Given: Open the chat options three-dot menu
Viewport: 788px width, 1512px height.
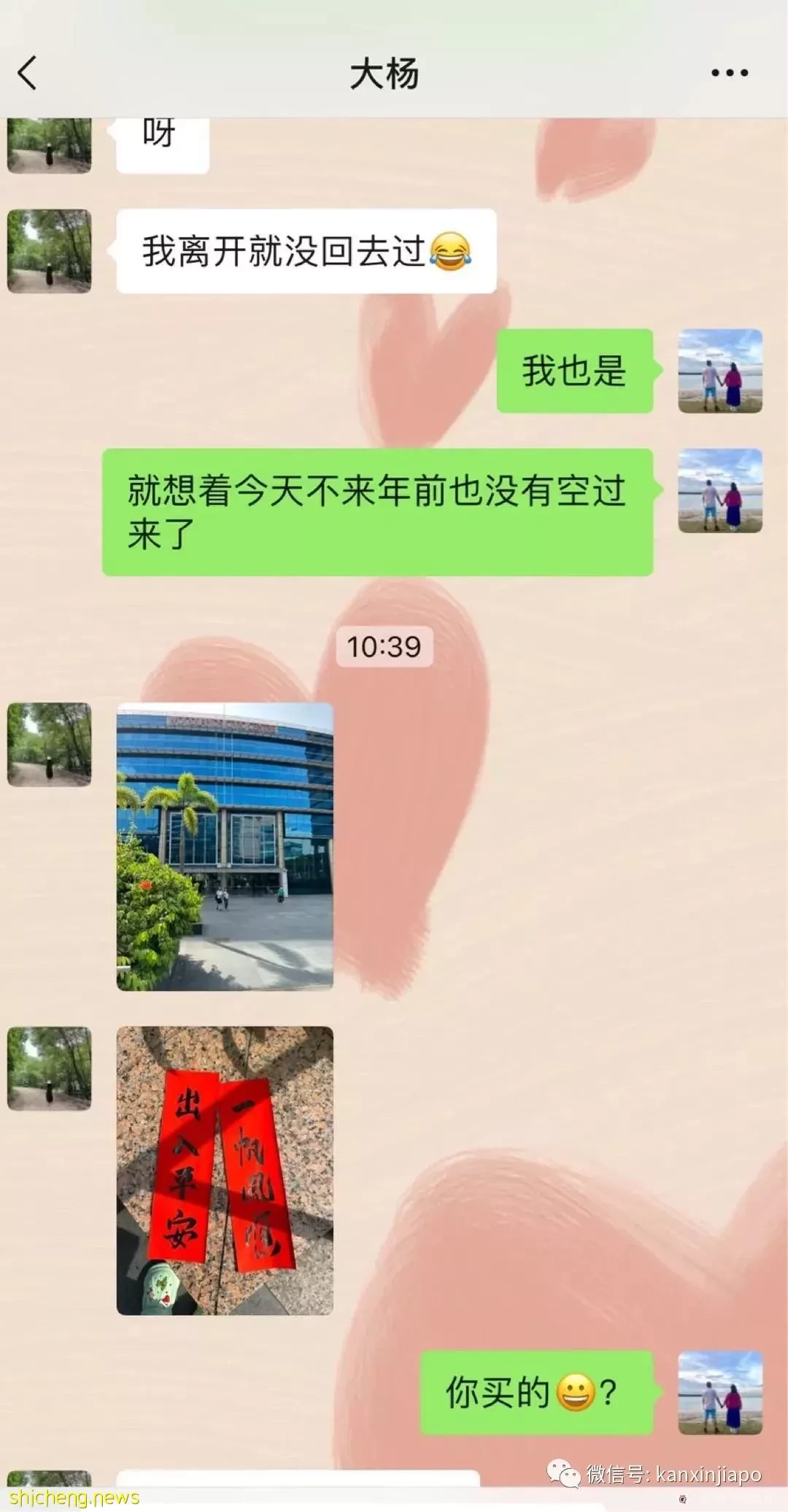Looking at the screenshot, I should tap(729, 73).
